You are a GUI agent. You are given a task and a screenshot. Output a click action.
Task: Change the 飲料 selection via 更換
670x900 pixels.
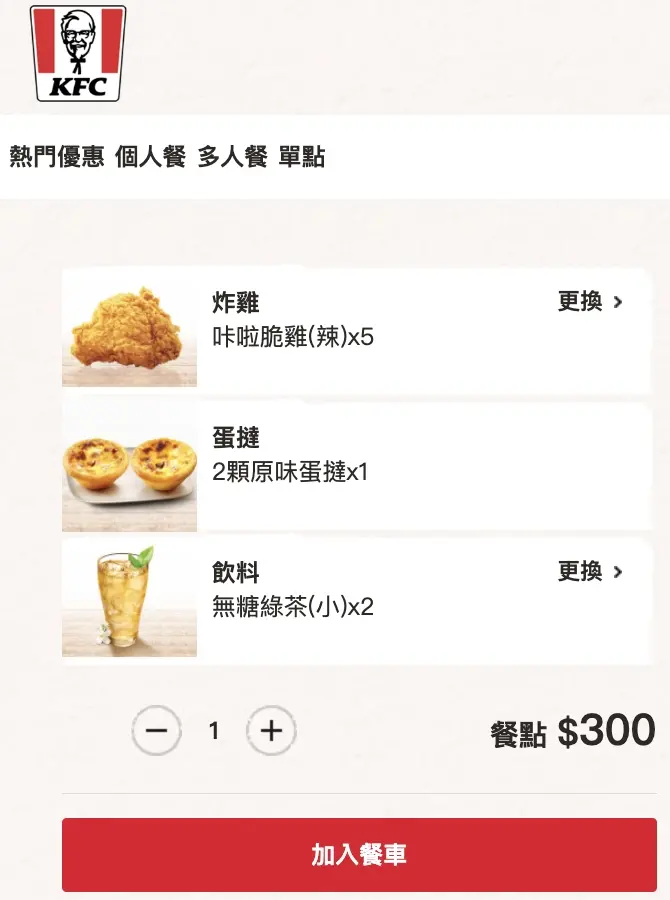click(590, 572)
